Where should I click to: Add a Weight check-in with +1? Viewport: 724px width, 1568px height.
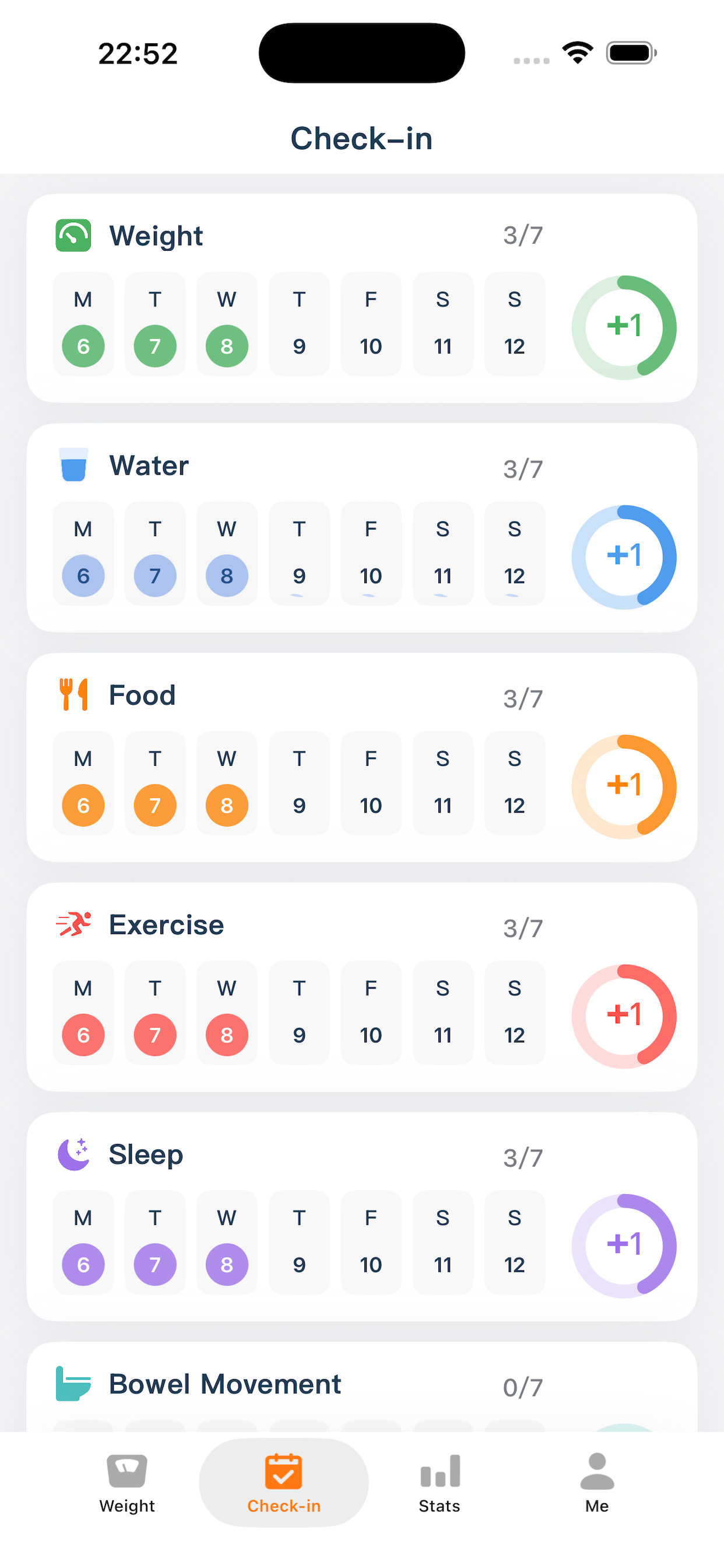[624, 327]
